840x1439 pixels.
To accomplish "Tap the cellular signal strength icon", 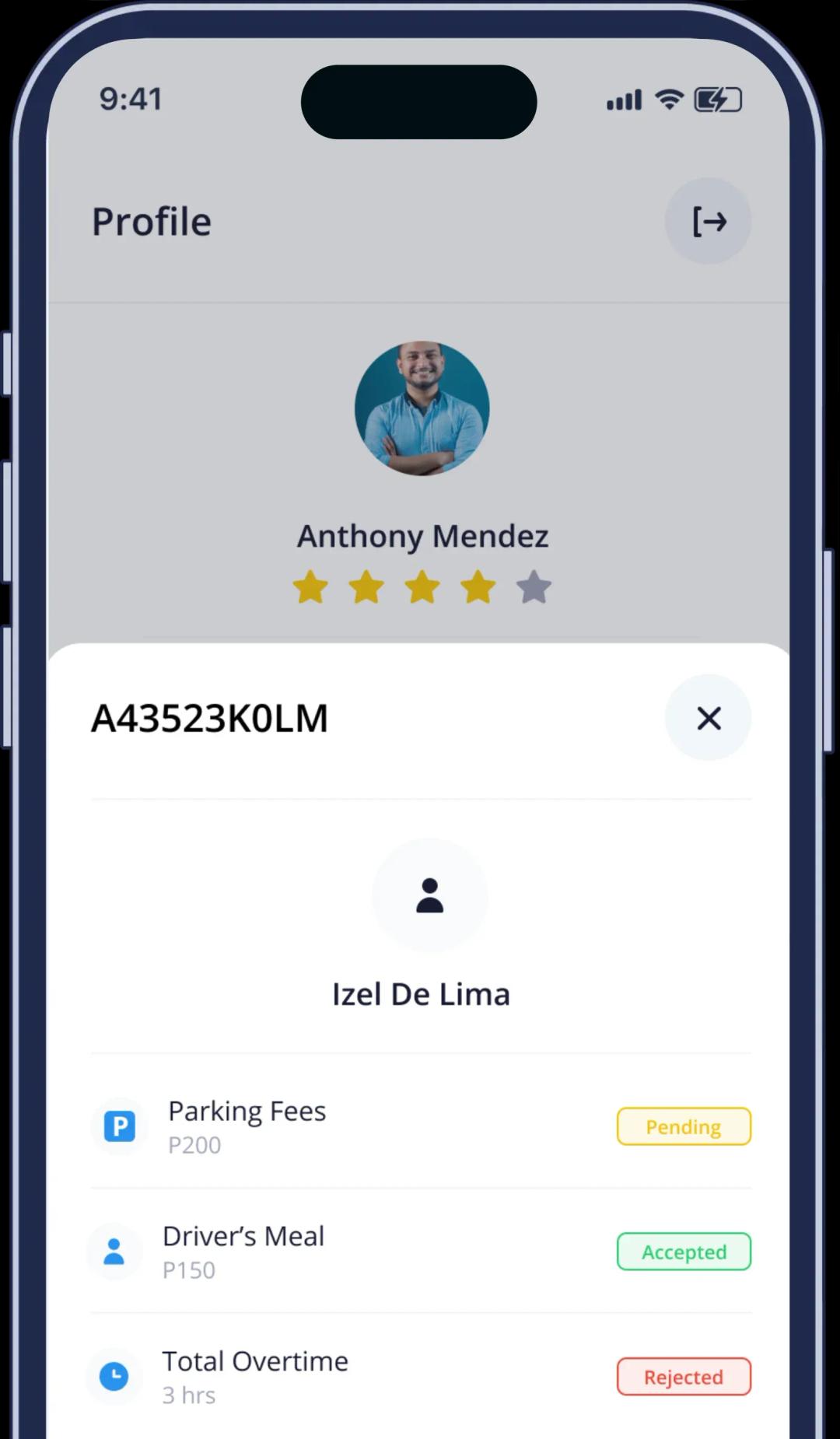I will click(621, 100).
